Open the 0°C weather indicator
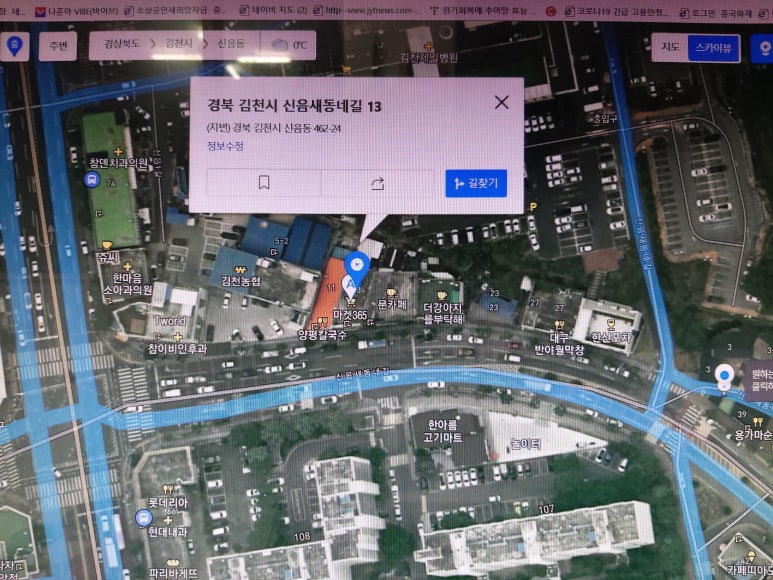 pos(290,46)
